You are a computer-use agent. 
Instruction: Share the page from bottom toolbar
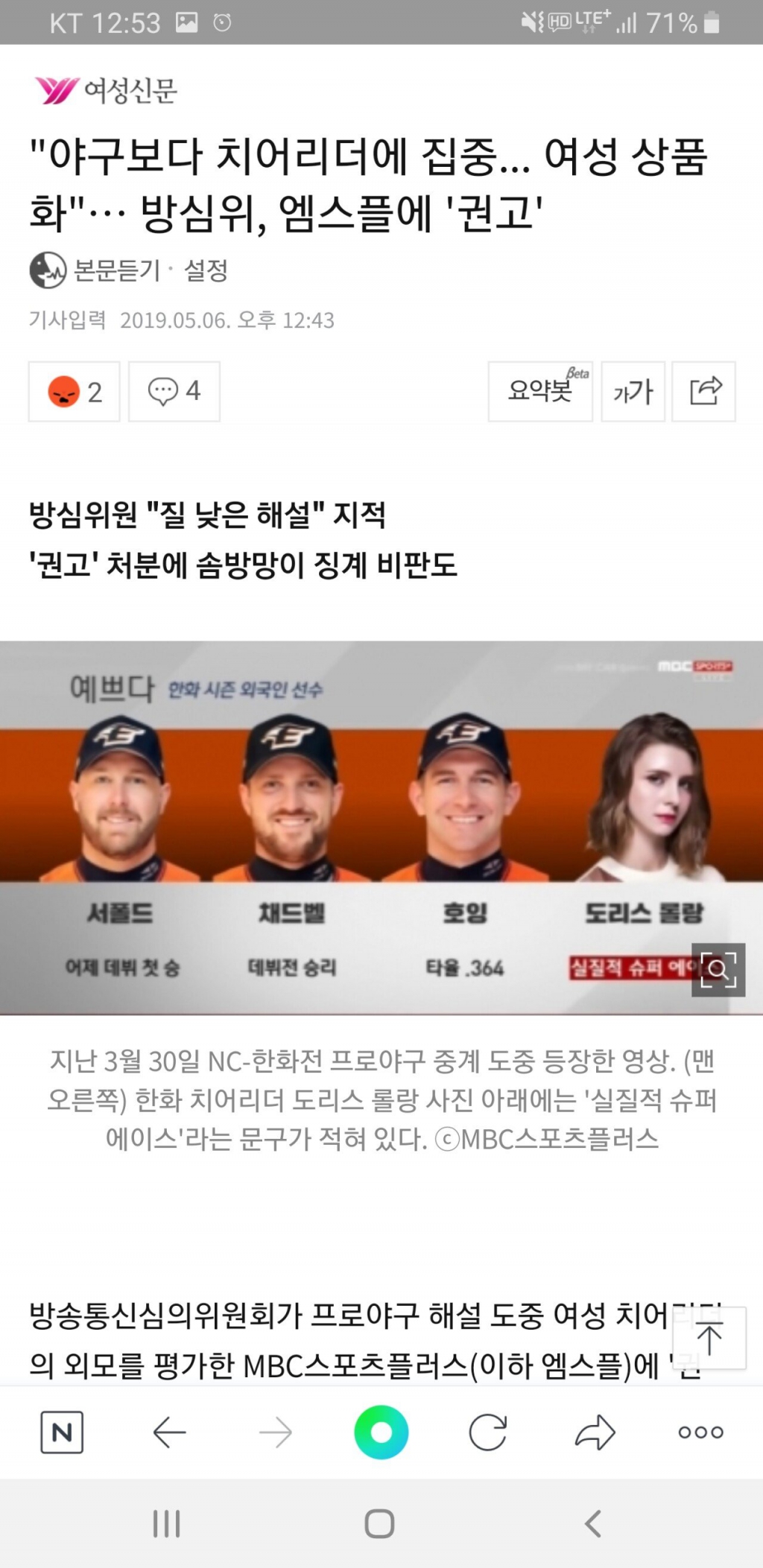[595, 1432]
